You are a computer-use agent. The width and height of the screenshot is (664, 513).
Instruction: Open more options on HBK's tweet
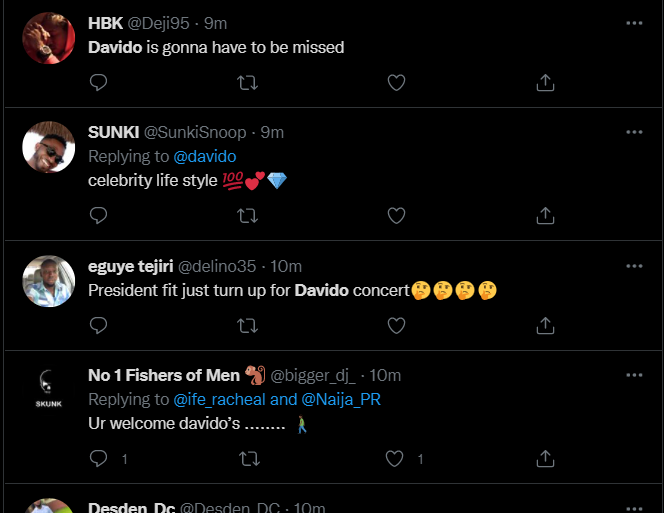point(634,22)
